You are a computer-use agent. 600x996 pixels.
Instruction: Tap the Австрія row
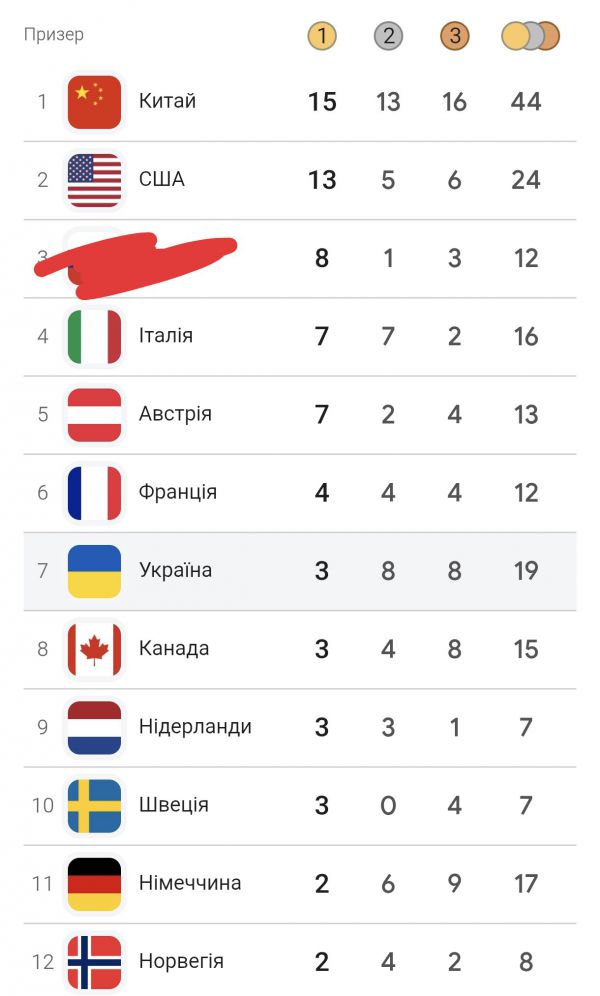[x=175, y=414]
